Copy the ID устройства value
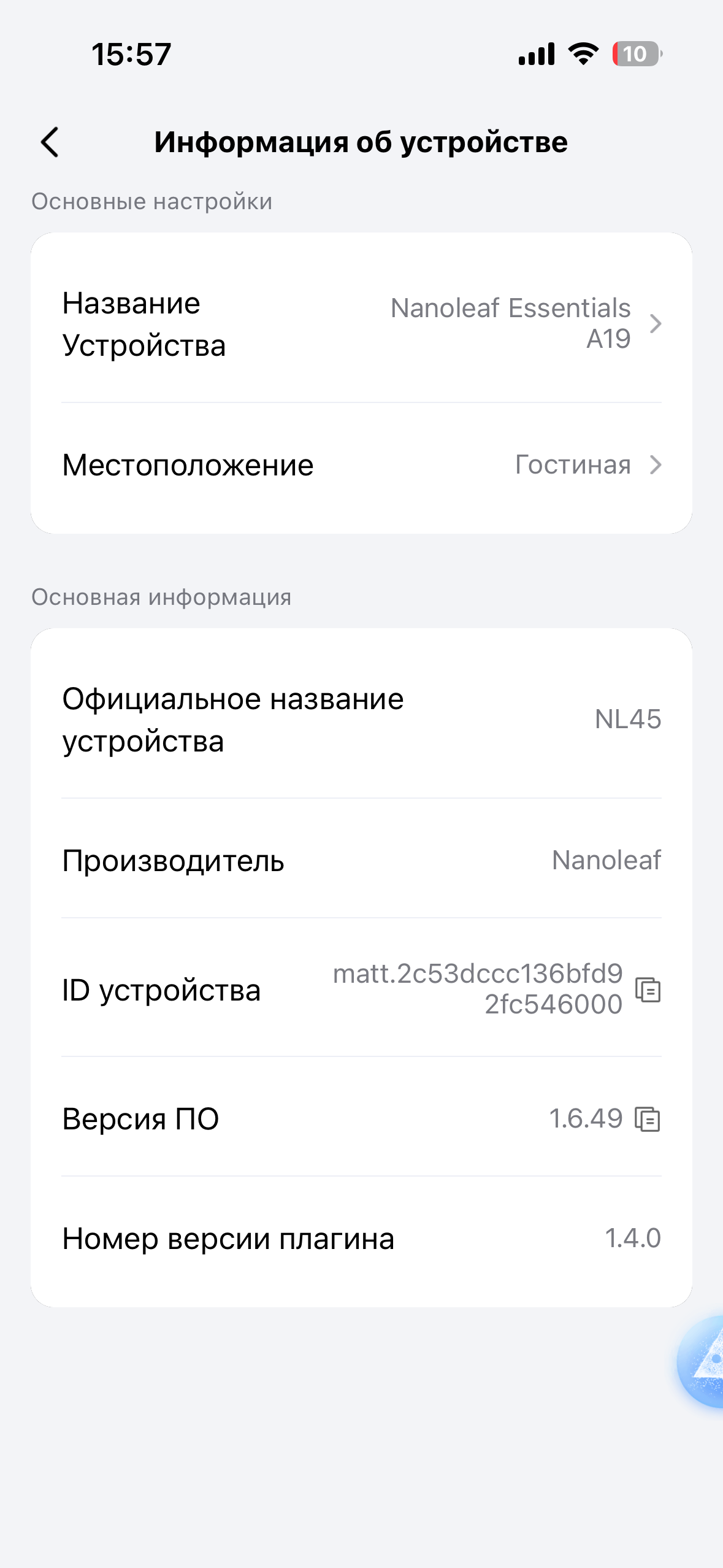 tap(648, 990)
